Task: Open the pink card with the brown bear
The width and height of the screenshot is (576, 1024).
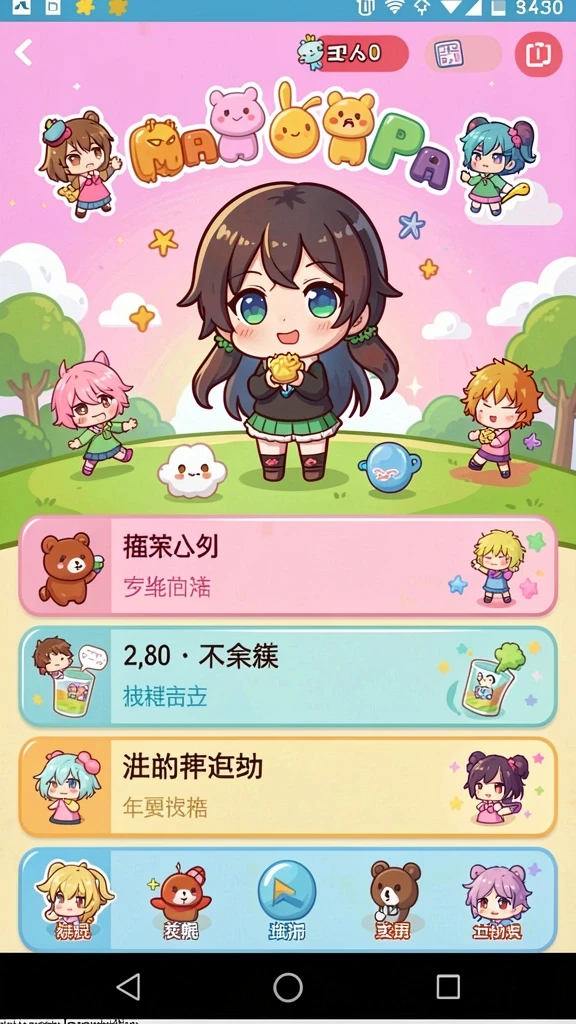Action: 288,566
